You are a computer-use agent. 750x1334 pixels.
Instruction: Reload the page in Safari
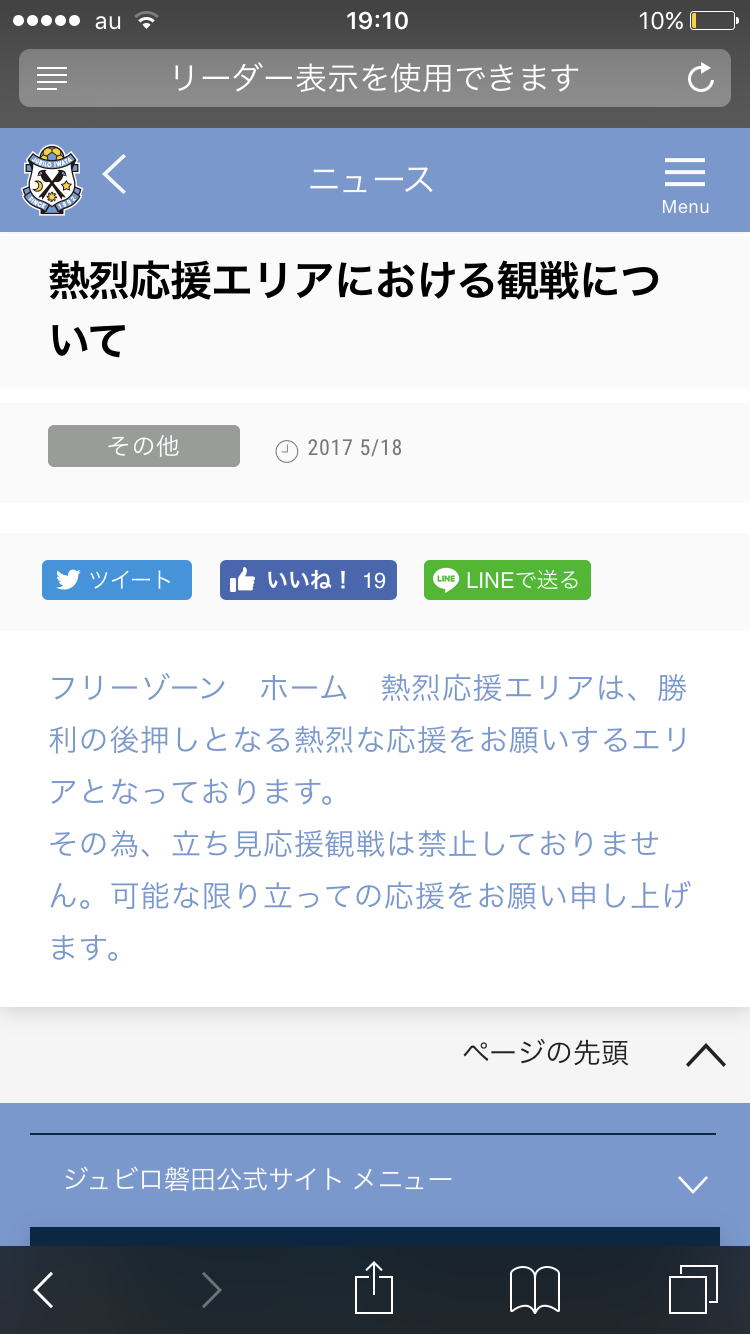click(701, 78)
